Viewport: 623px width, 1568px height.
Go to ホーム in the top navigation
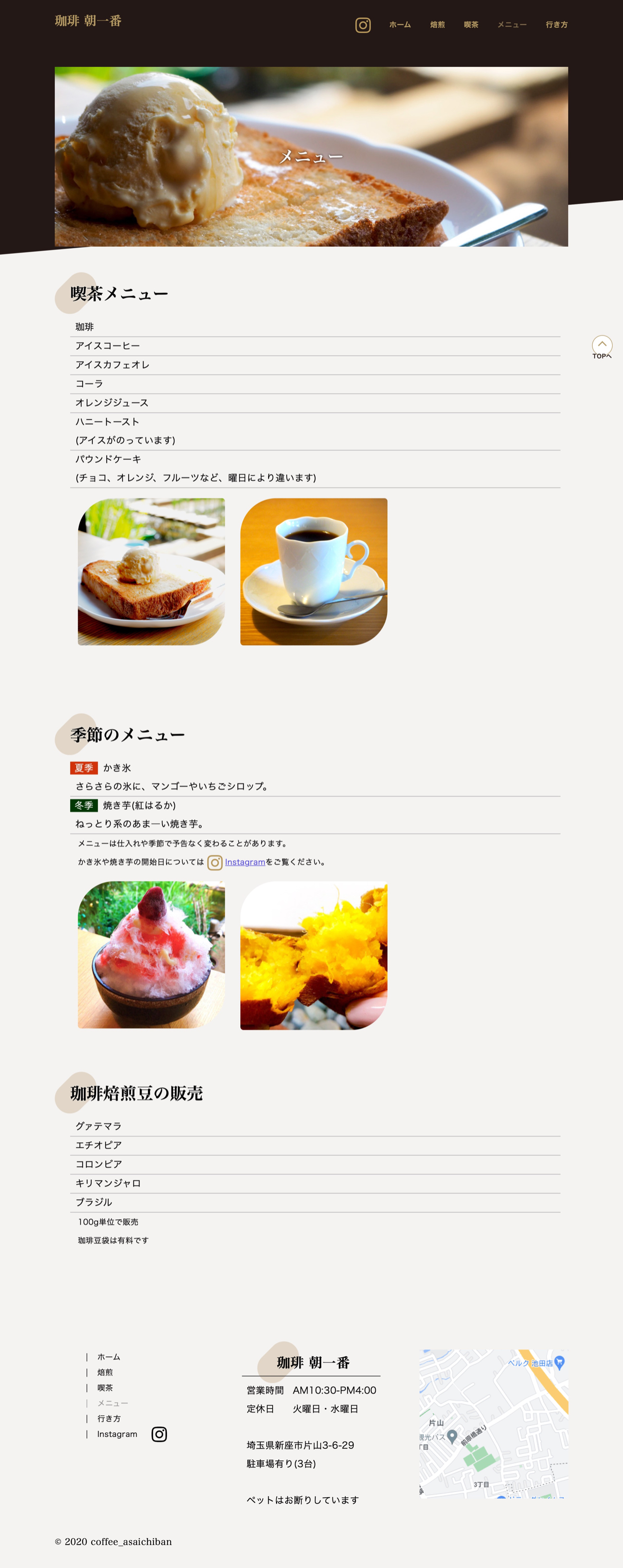tap(400, 25)
